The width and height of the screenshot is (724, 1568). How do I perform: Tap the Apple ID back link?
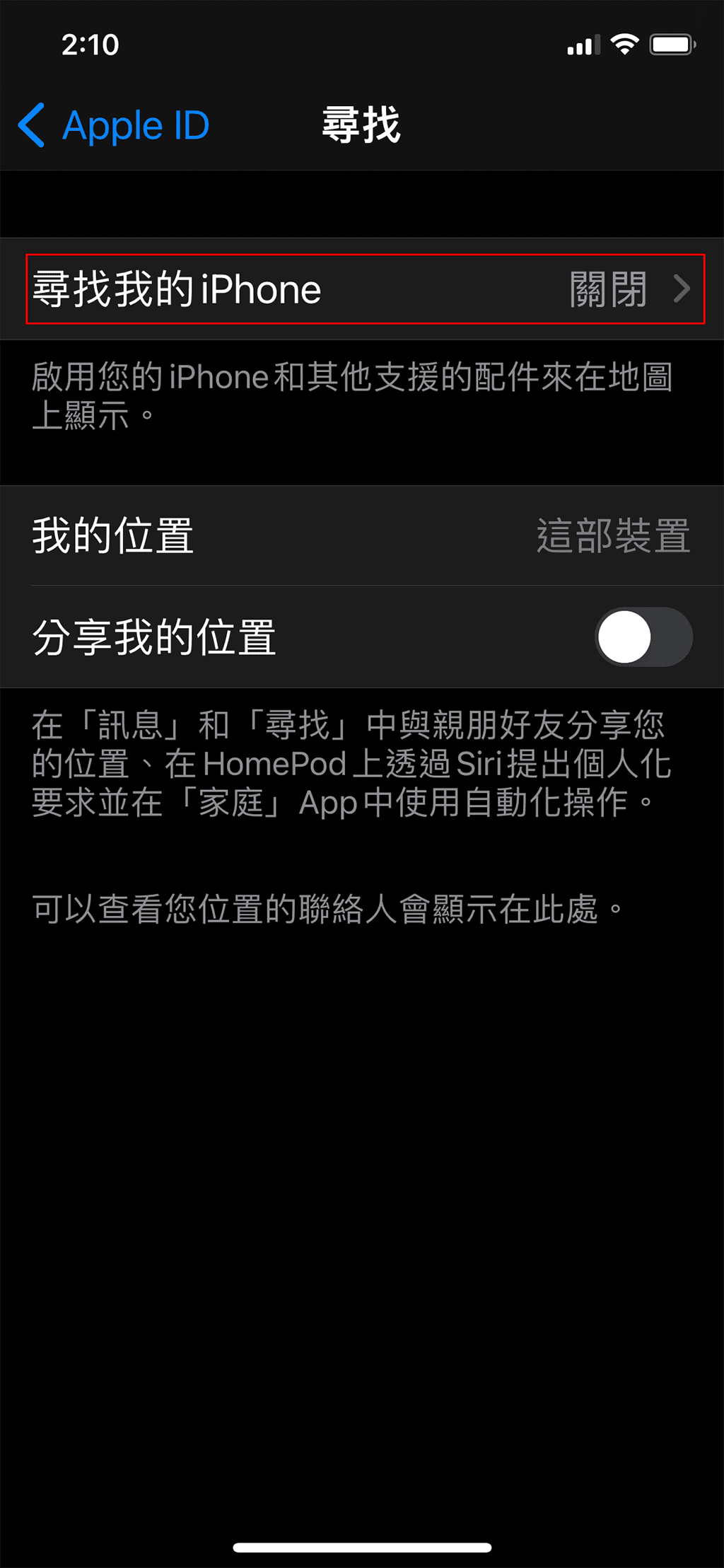point(134,125)
